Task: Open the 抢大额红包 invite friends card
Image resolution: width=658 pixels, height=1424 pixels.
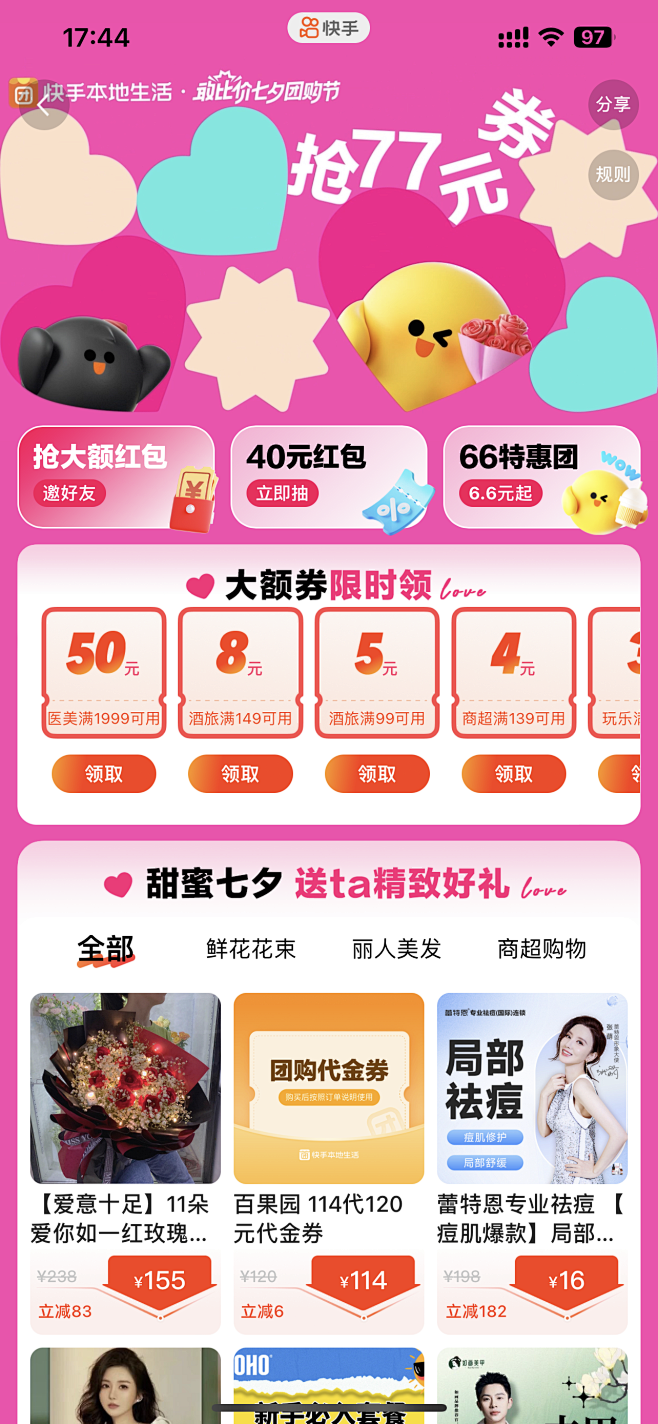Action: [x=116, y=476]
